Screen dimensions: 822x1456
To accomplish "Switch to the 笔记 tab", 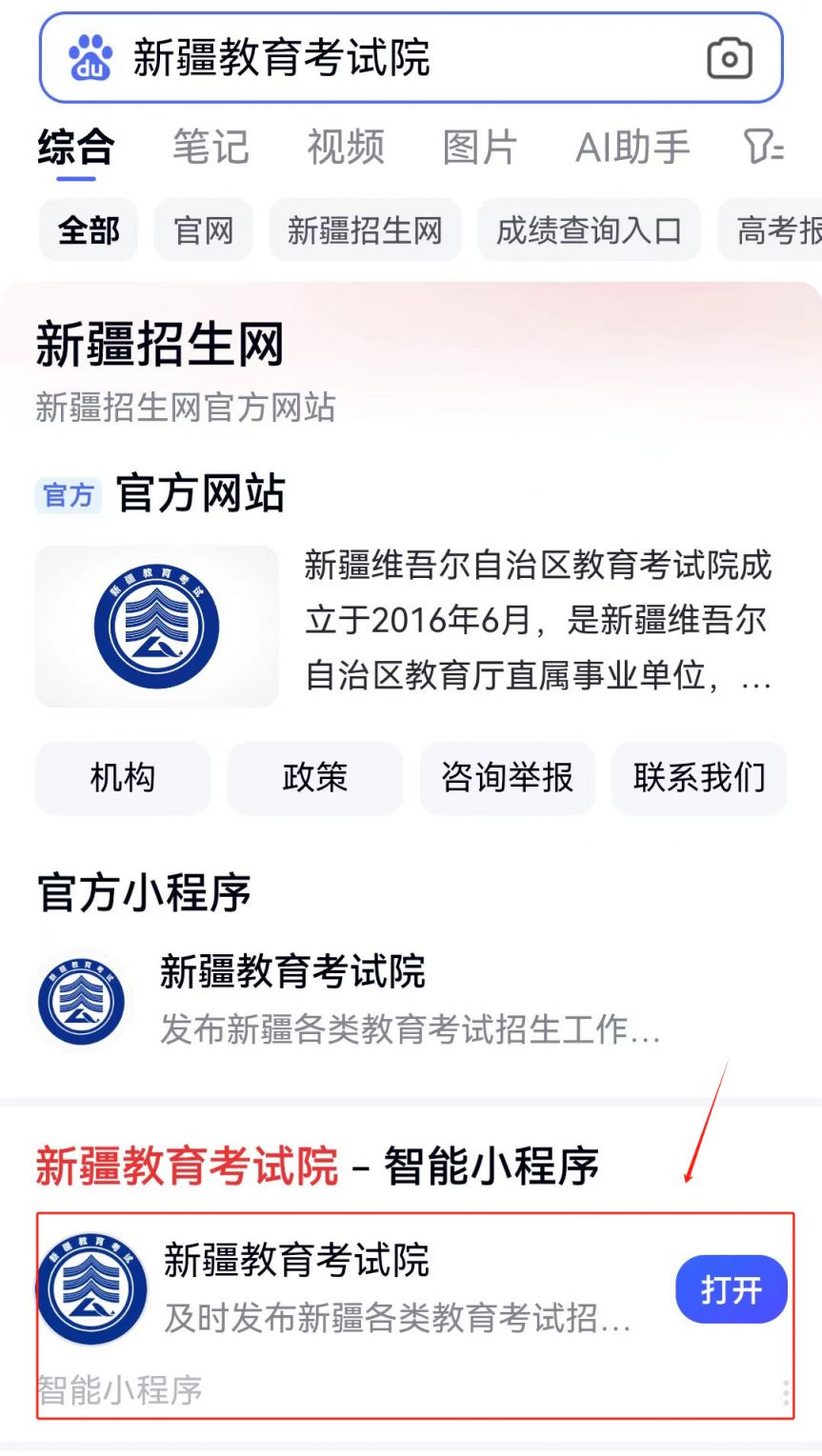I will coord(211,148).
